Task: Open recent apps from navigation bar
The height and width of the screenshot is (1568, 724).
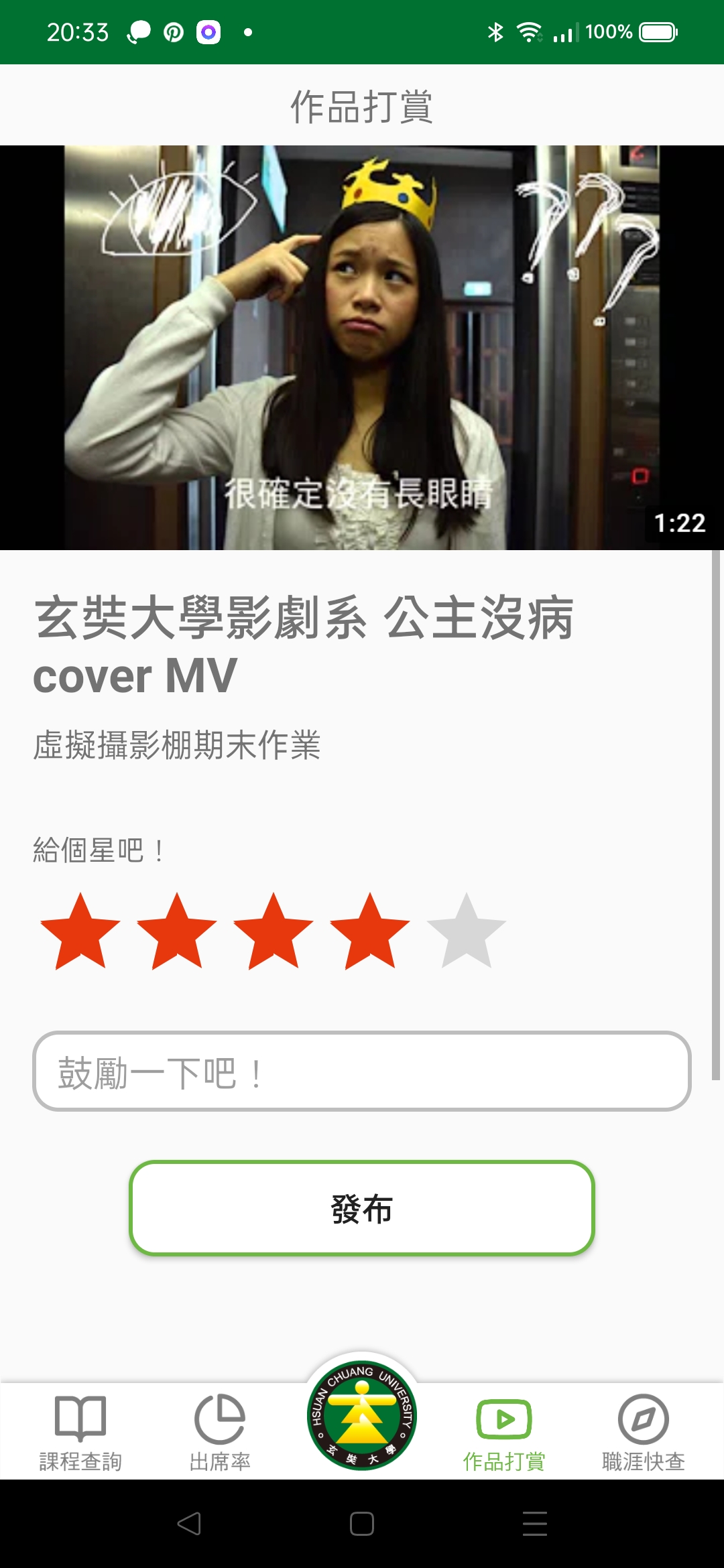Action: pyautogui.click(x=535, y=1523)
